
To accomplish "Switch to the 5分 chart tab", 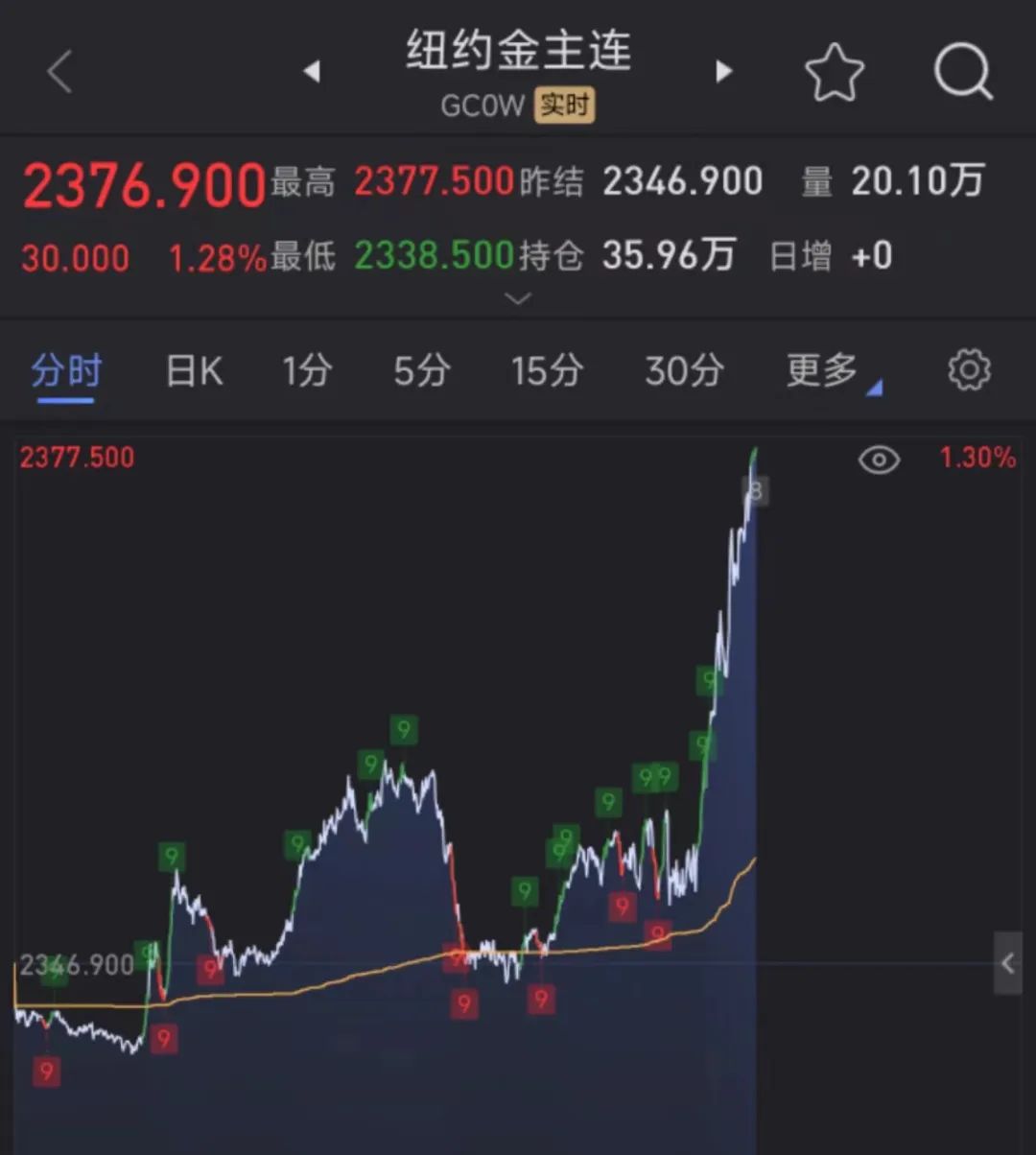I will pyautogui.click(x=422, y=370).
